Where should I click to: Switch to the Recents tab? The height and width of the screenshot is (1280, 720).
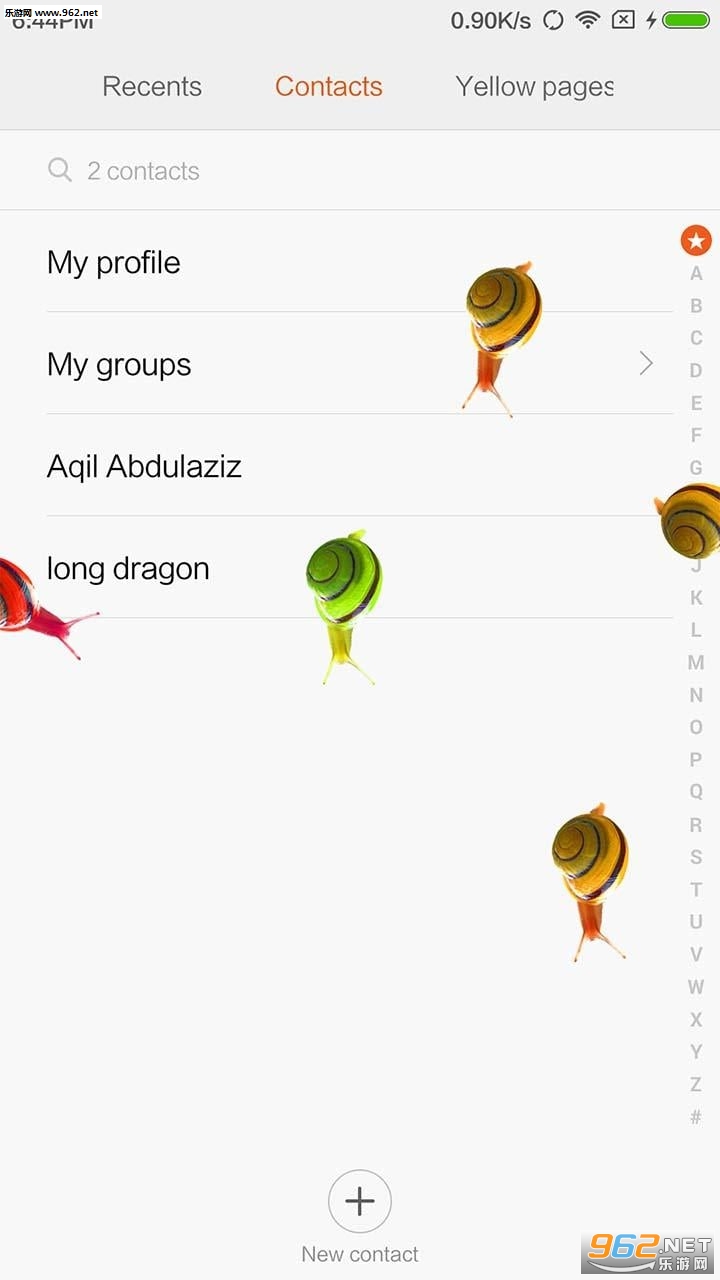point(152,87)
